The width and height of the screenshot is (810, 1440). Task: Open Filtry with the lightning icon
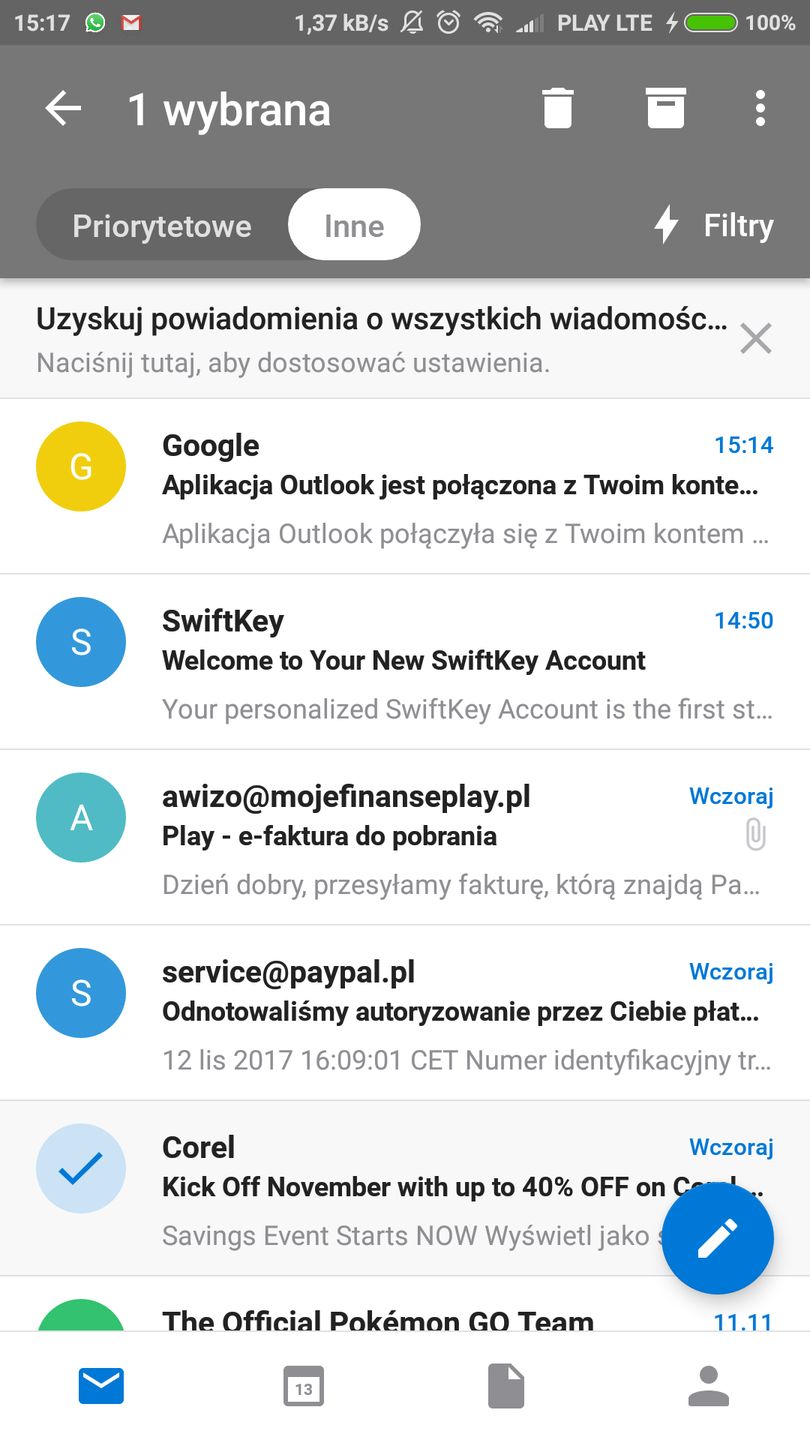pyautogui.click(x=712, y=225)
